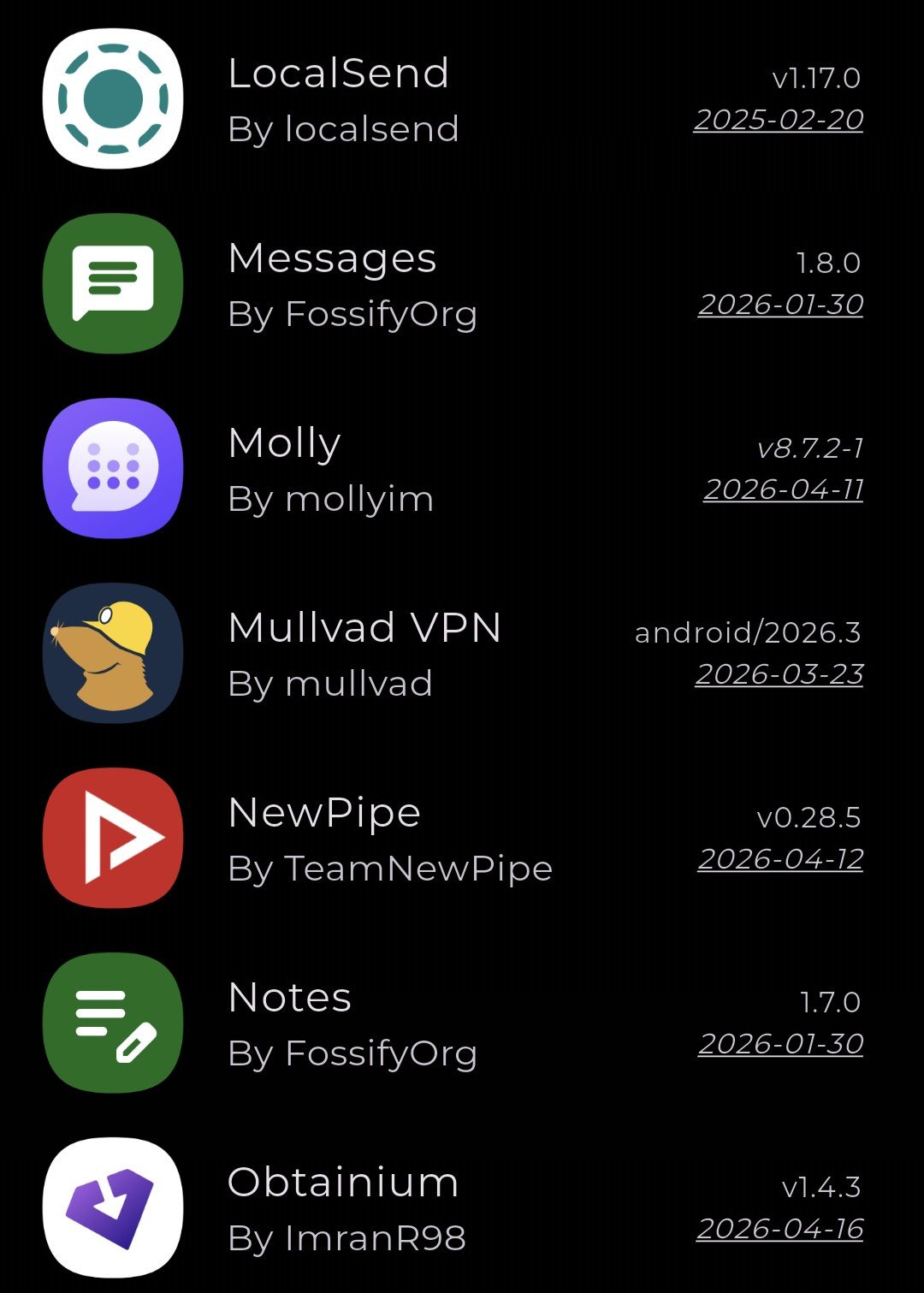Tap LocalSend release date 2025-02-20
The width and height of the screenshot is (924, 1293).
click(x=779, y=120)
